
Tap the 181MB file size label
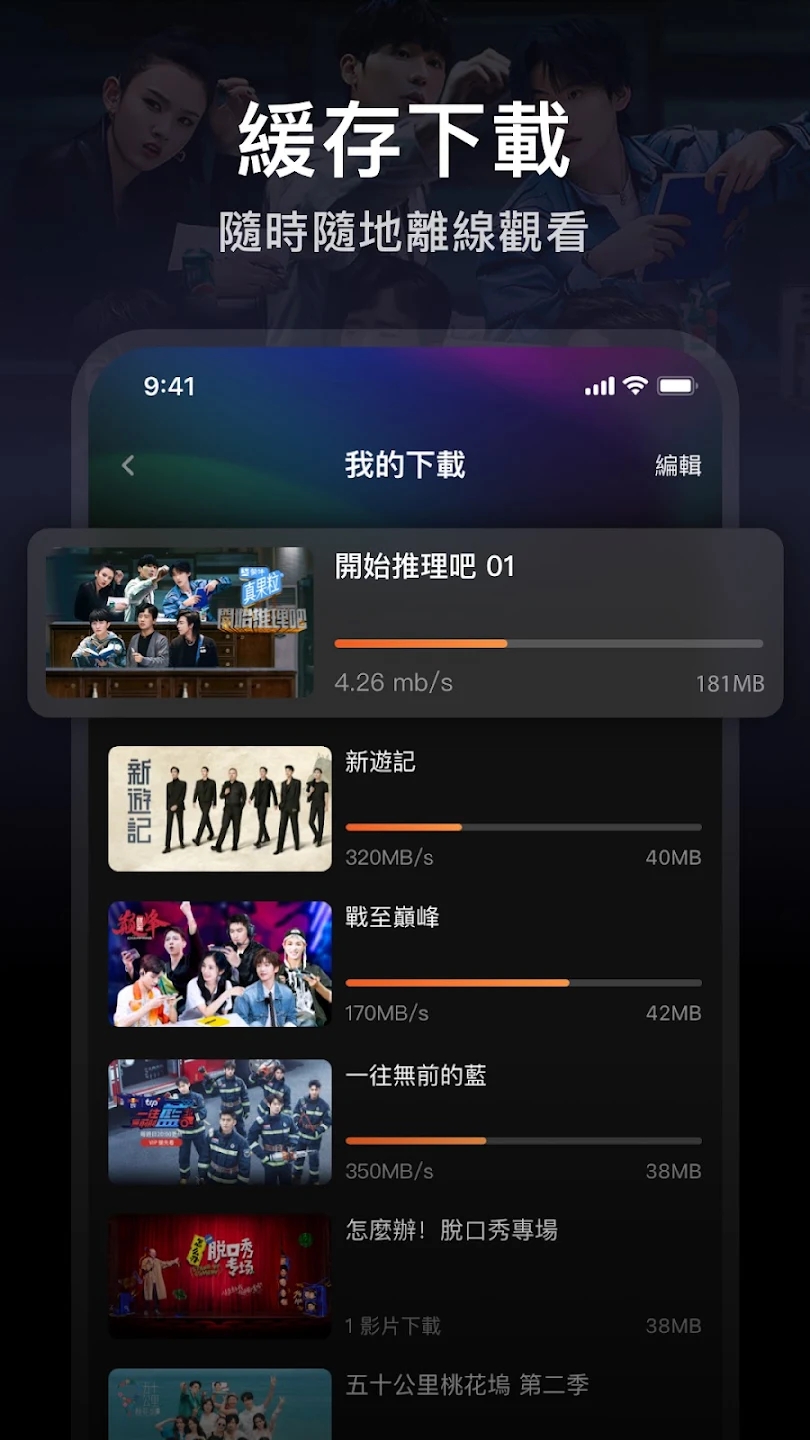pyautogui.click(x=732, y=684)
